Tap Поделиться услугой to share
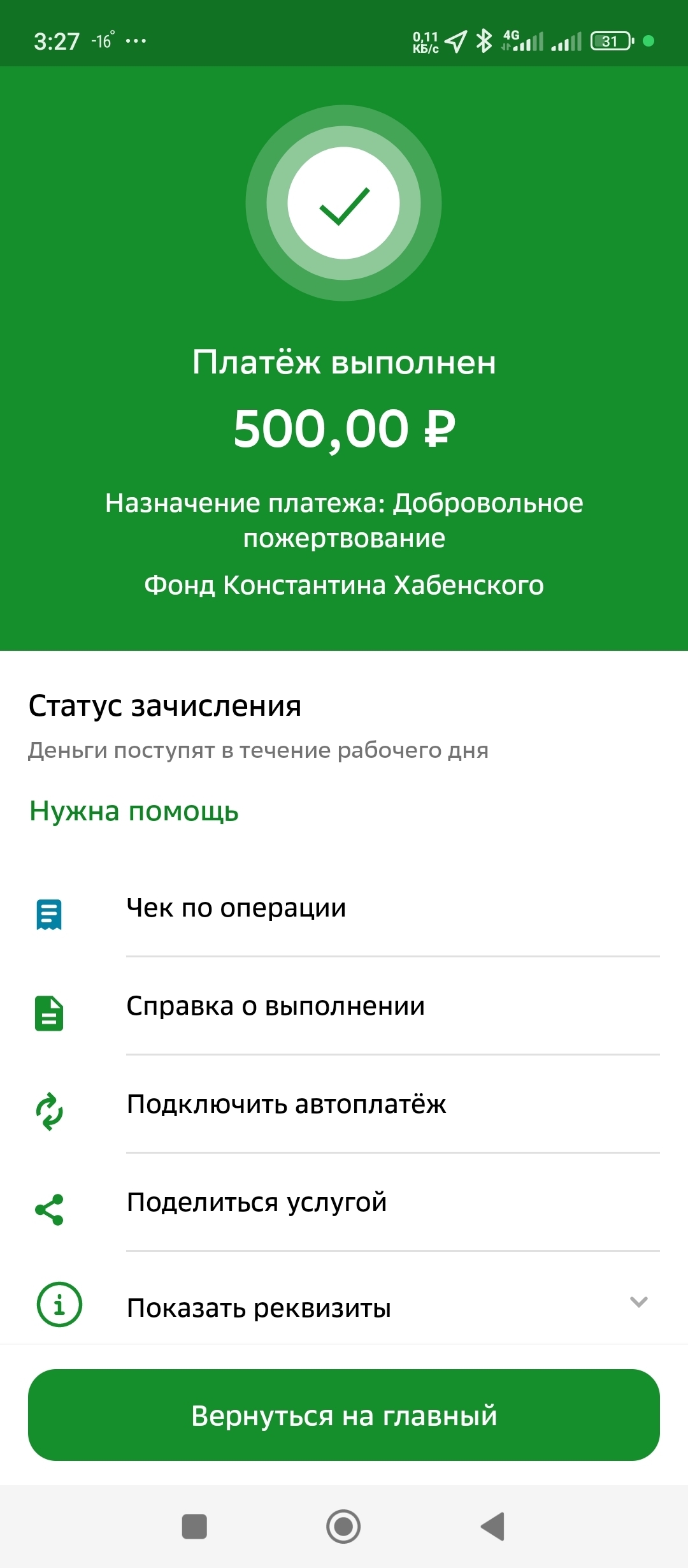This screenshot has height=1568, width=688. pyautogui.click(x=256, y=1202)
